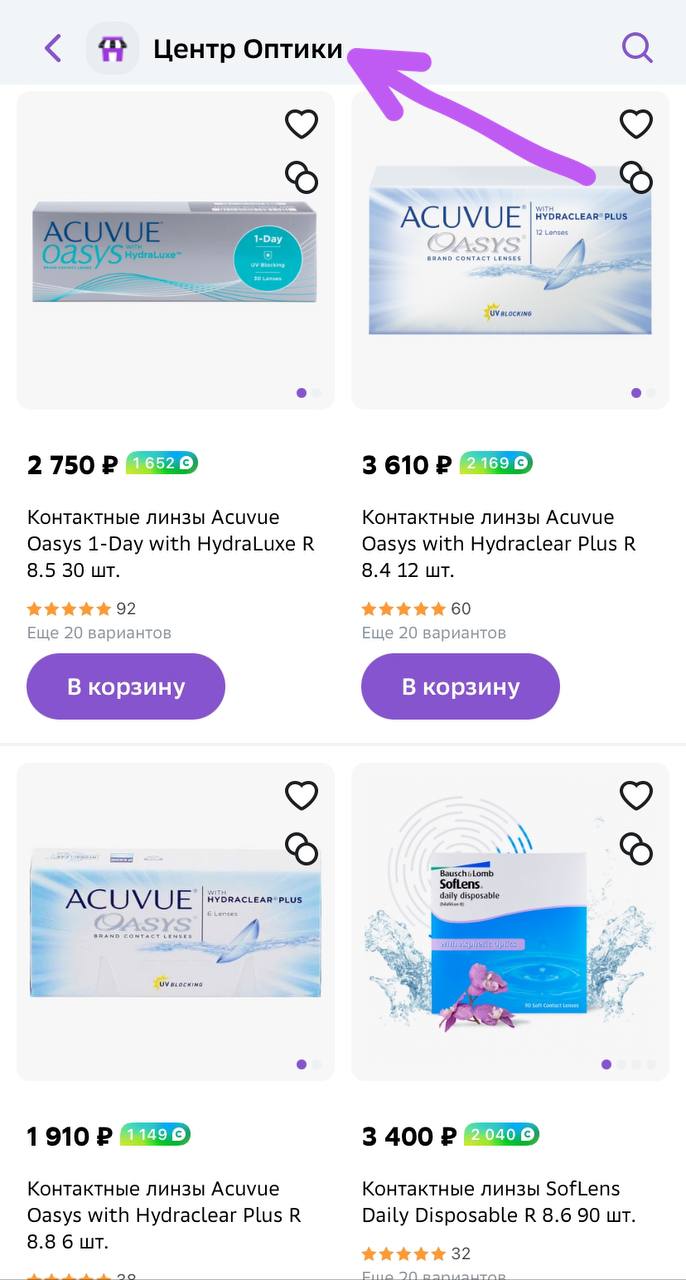Image resolution: width=686 pixels, height=1280 pixels.
Task: Open the Acuvue Oasys Hydraclear Plus 6 шт. product
Action: point(164,1214)
